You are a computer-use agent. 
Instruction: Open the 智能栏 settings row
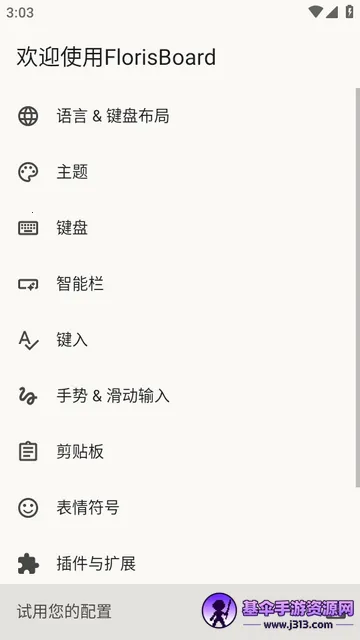[178, 284]
